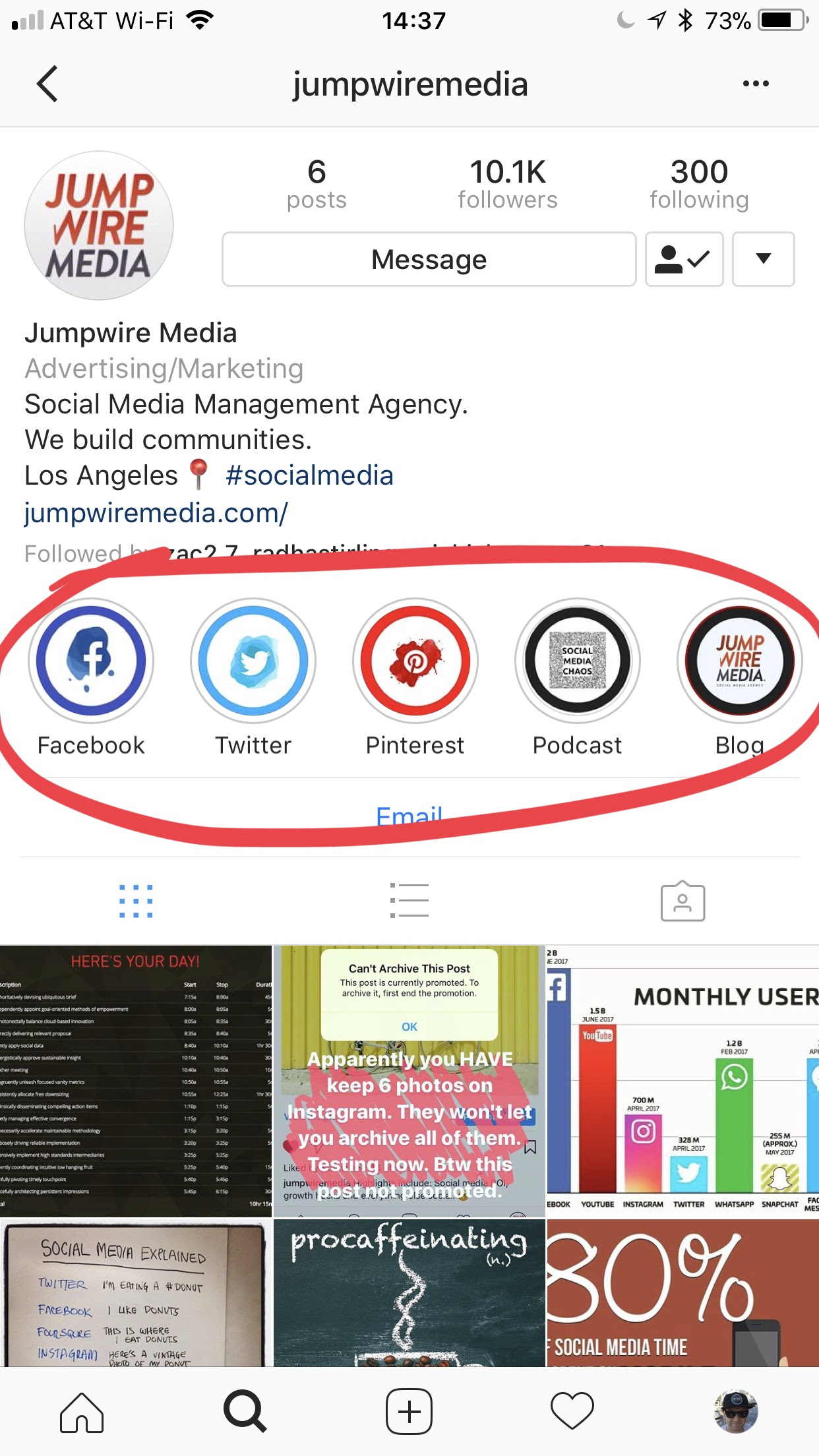This screenshot has width=819, height=1456.
Task: Open the Blog story highlight
Action: [739, 661]
